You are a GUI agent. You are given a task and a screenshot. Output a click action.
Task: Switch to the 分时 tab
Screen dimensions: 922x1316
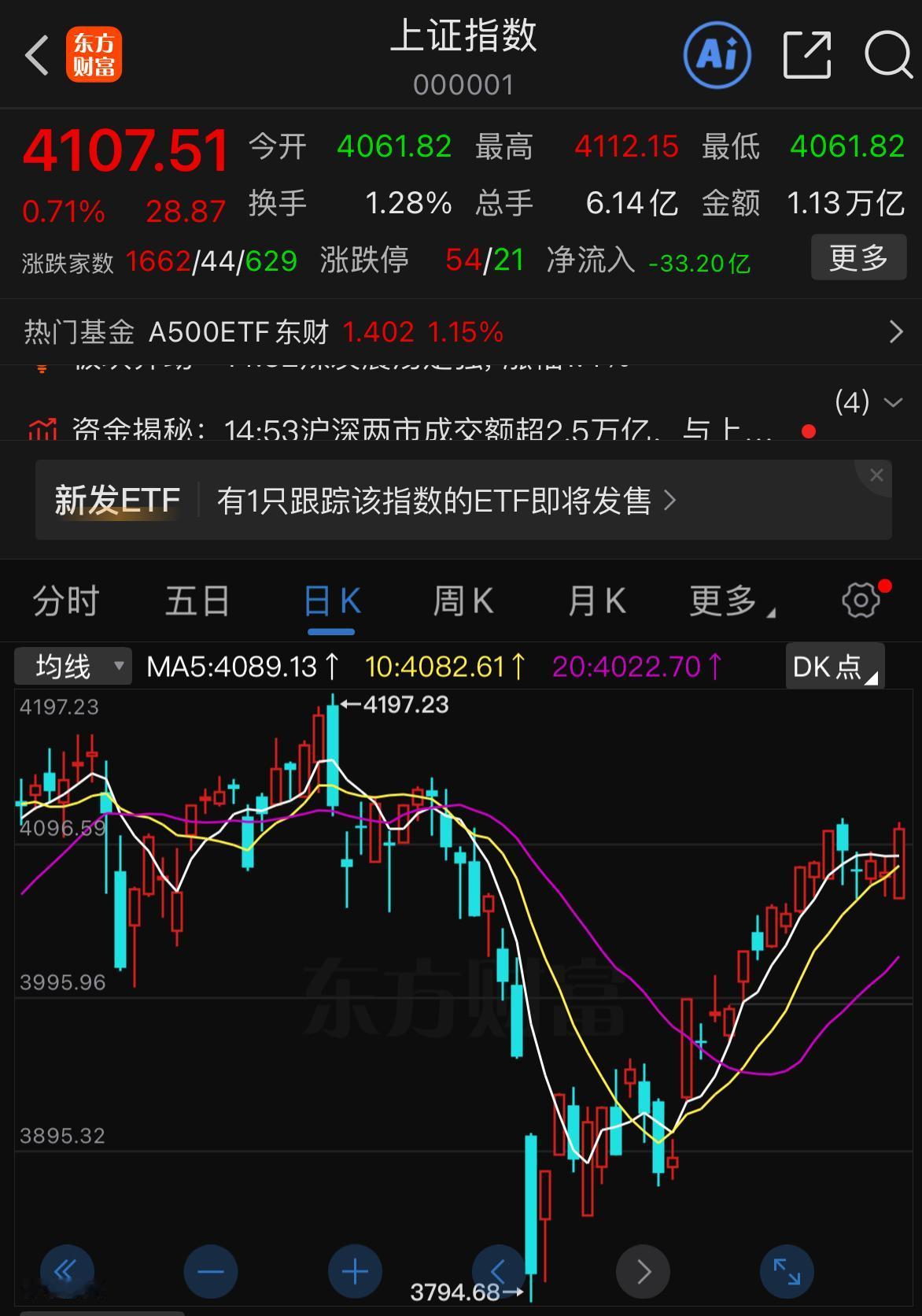65,600
